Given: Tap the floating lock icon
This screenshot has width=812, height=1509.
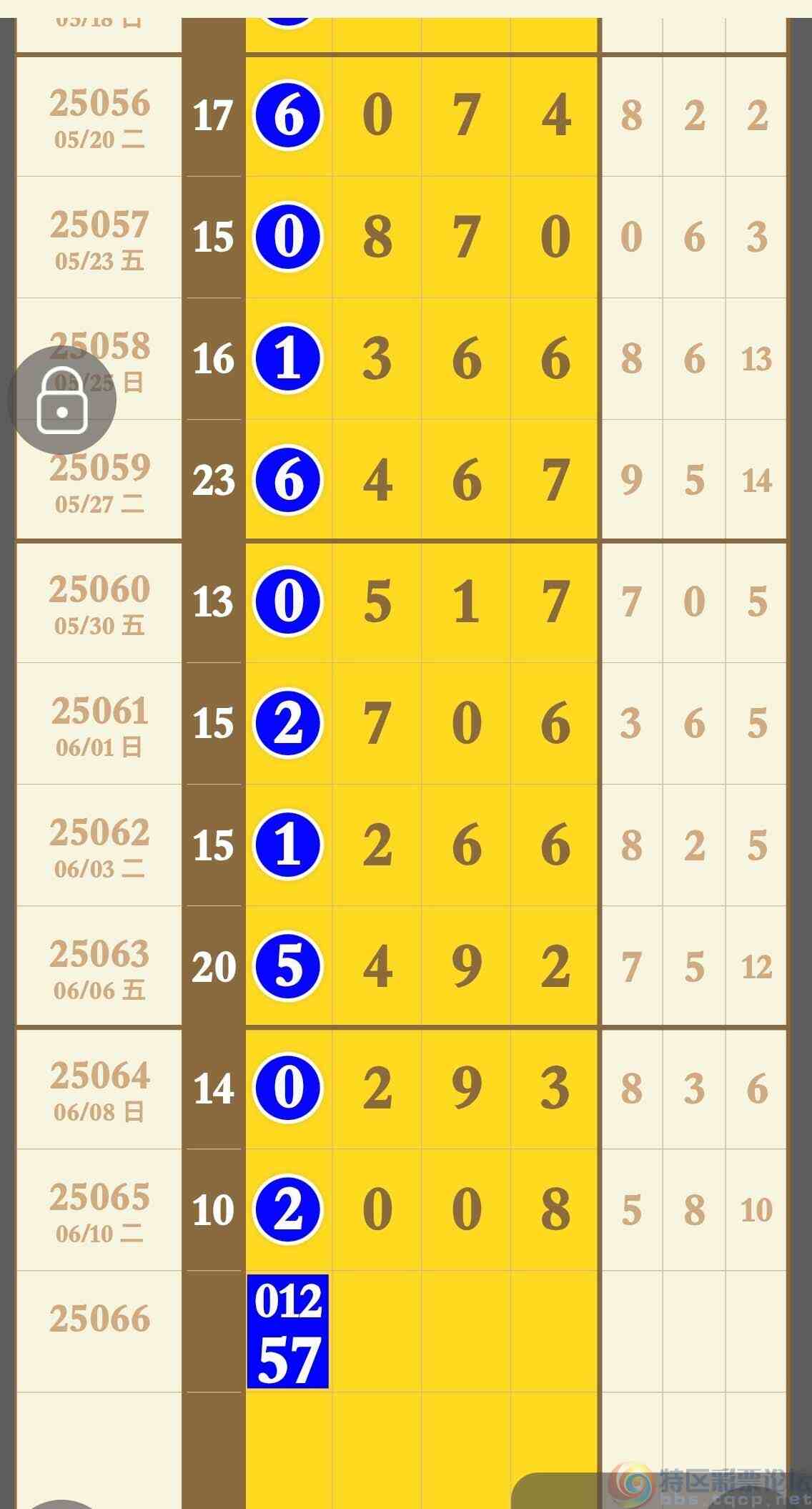Looking at the screenshot, I should point(62,400).
